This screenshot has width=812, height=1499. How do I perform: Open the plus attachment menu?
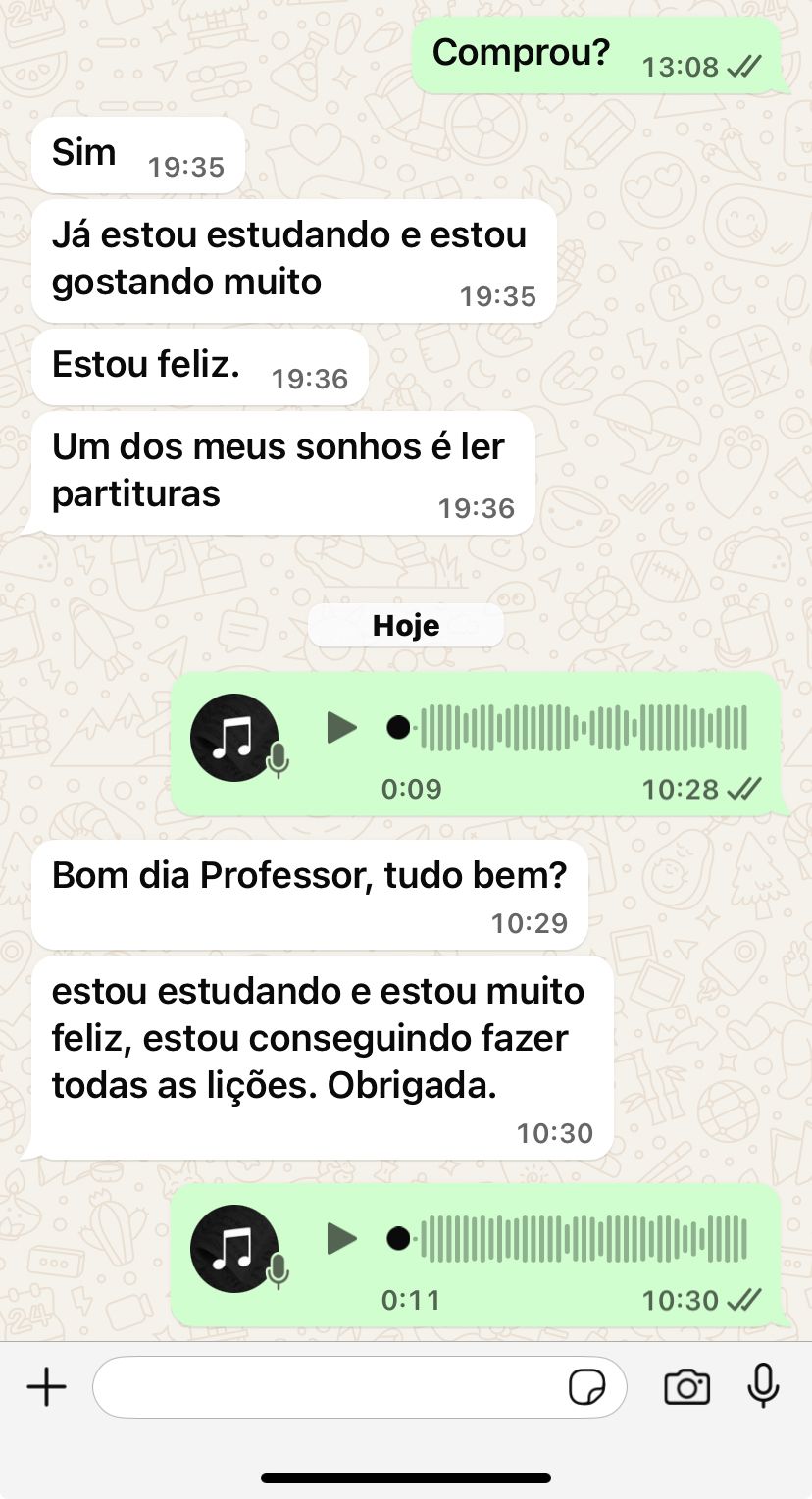[x=46, y=1387]
